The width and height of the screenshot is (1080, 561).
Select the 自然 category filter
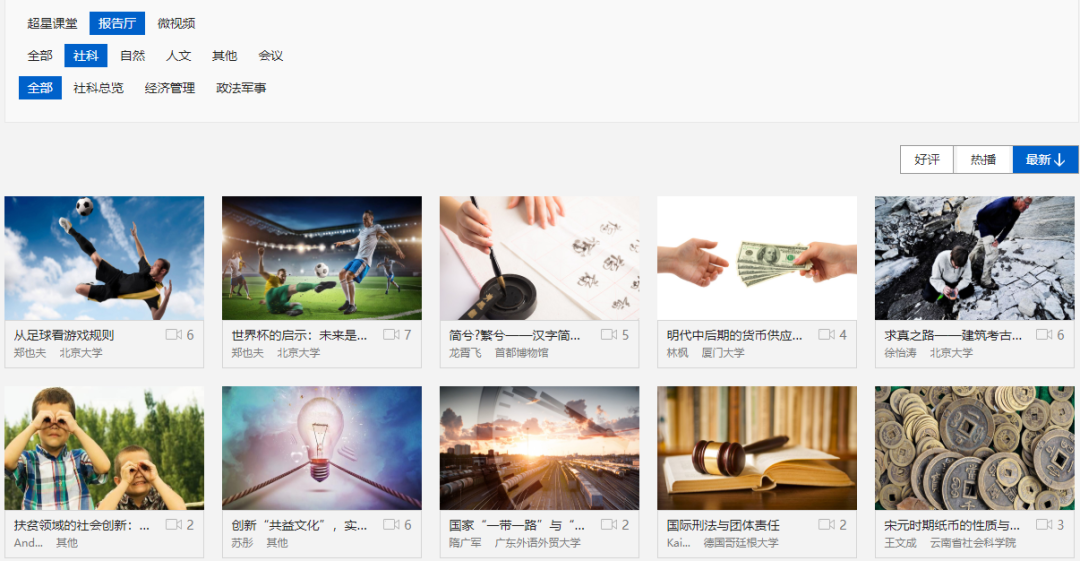[132, 56]
